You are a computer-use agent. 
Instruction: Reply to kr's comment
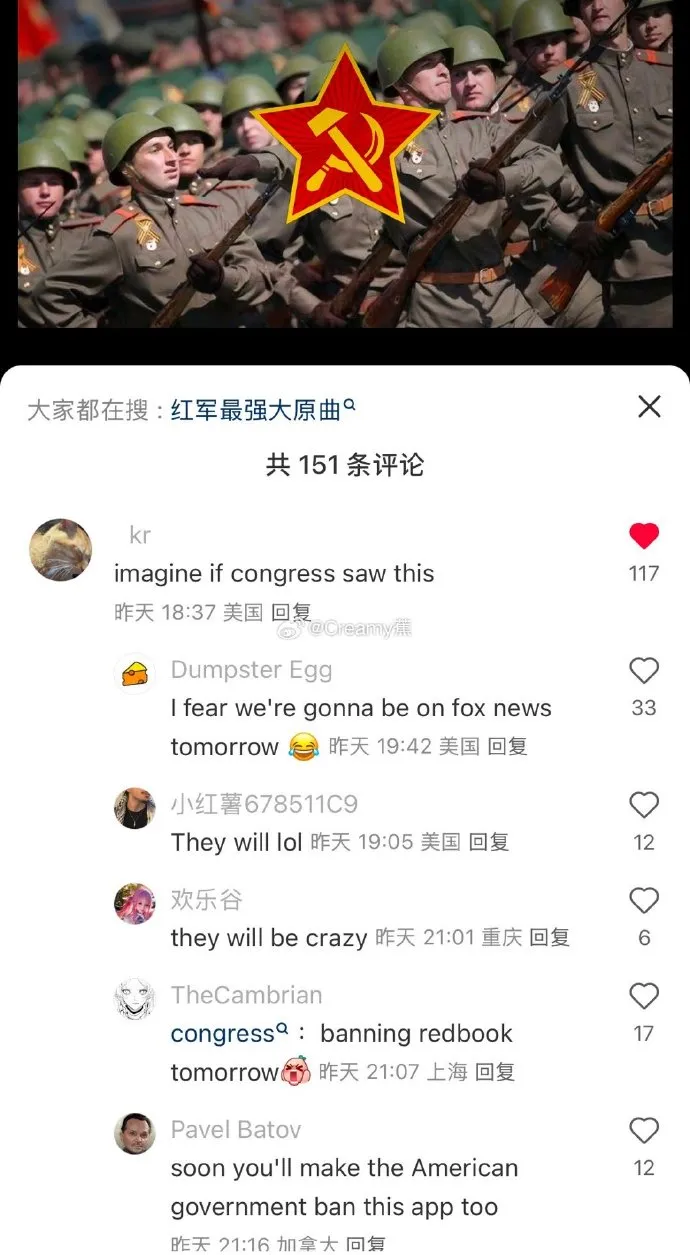point(292,612)
